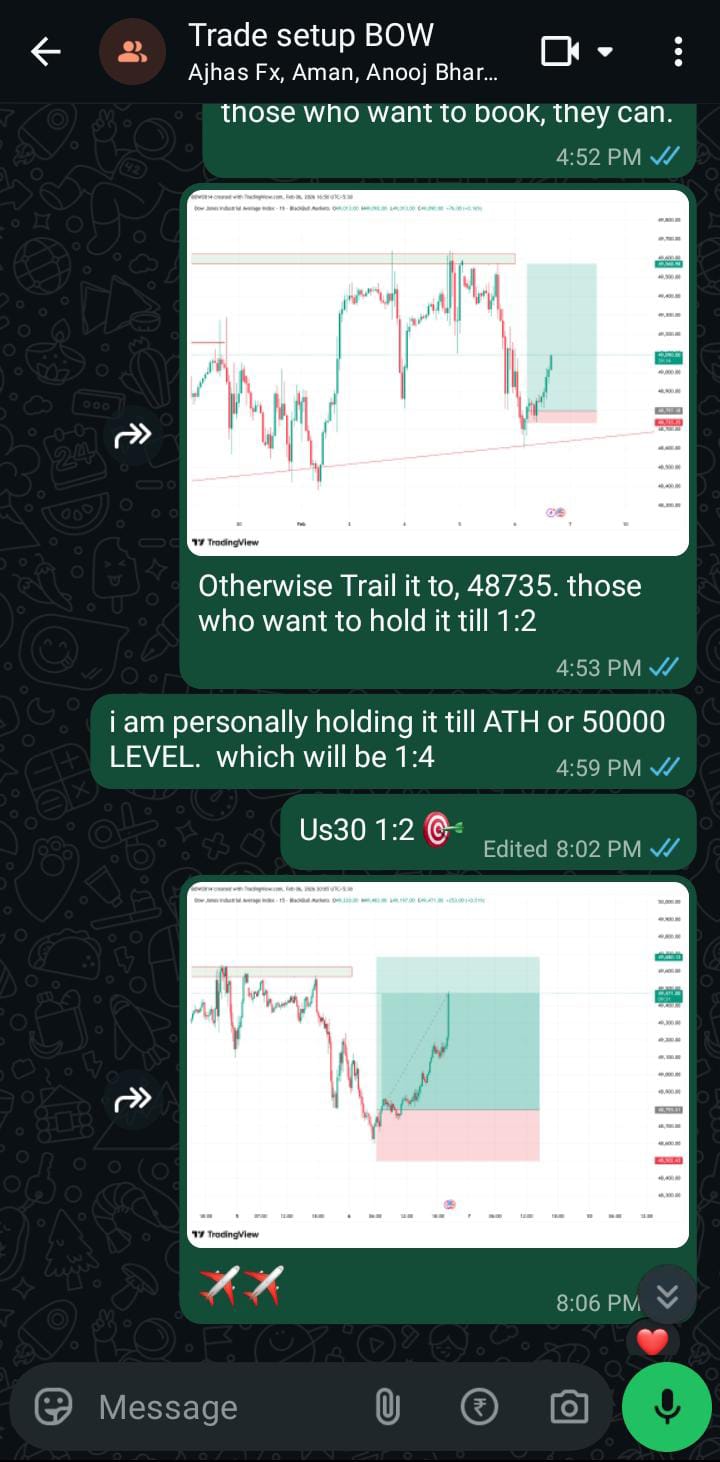Image resolution: width=720 pixels, height=1462 pixels.
Task: Open the Us30 chart image sent at 8:06 PM
Action: pos(438,1065)
